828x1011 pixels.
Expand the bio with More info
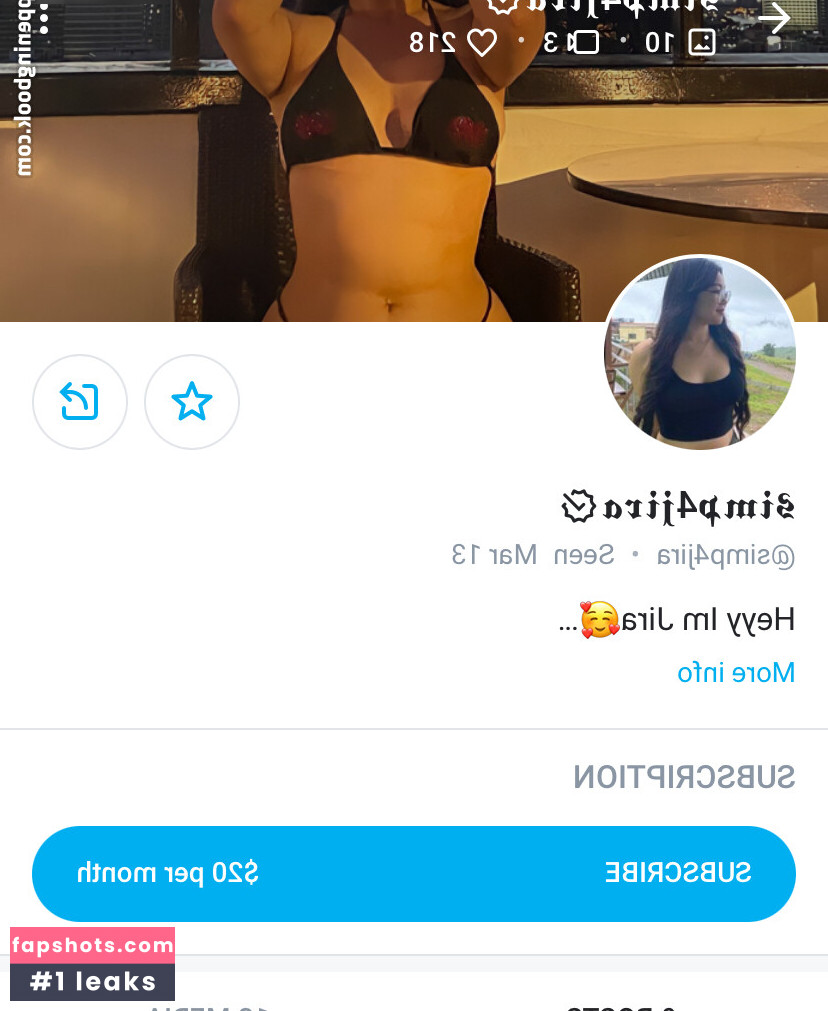[736, 673]
